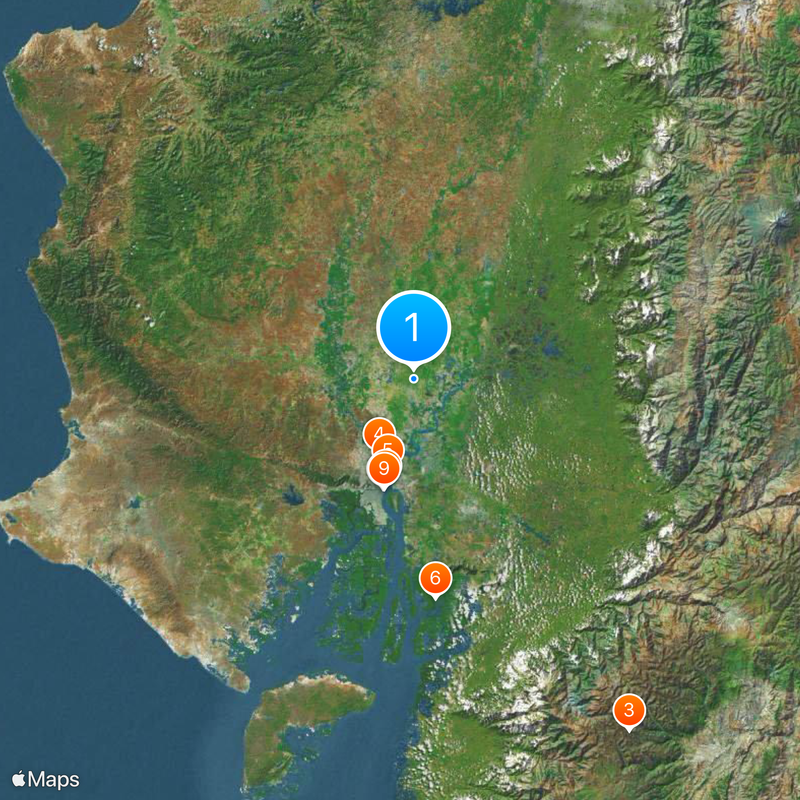Tap orange map pin number 4
Screen dimensions: 800x800
tap(375, 431)
